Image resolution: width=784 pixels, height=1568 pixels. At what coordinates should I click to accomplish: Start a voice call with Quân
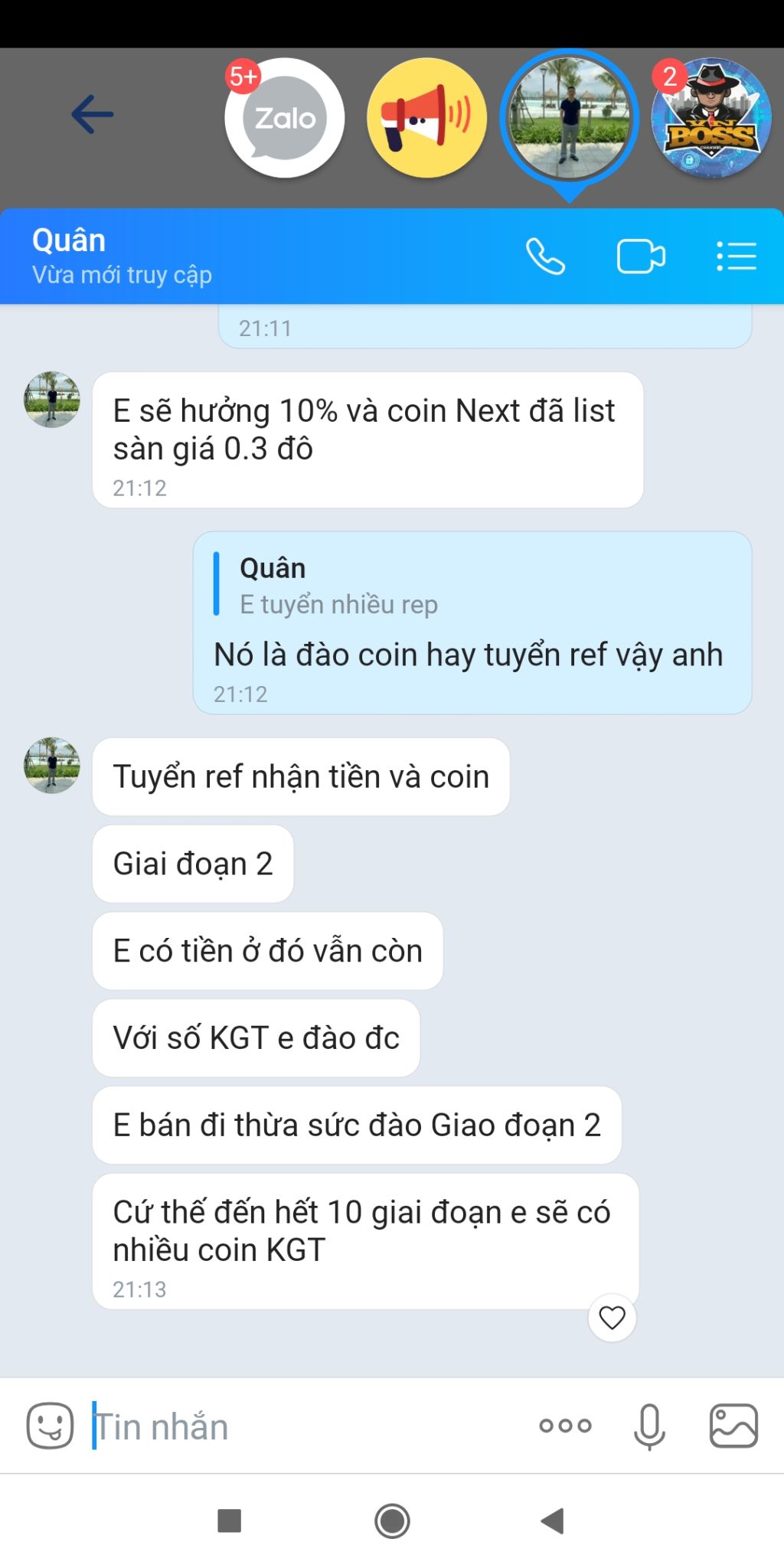pyautogui.click(x=545, y=256)
